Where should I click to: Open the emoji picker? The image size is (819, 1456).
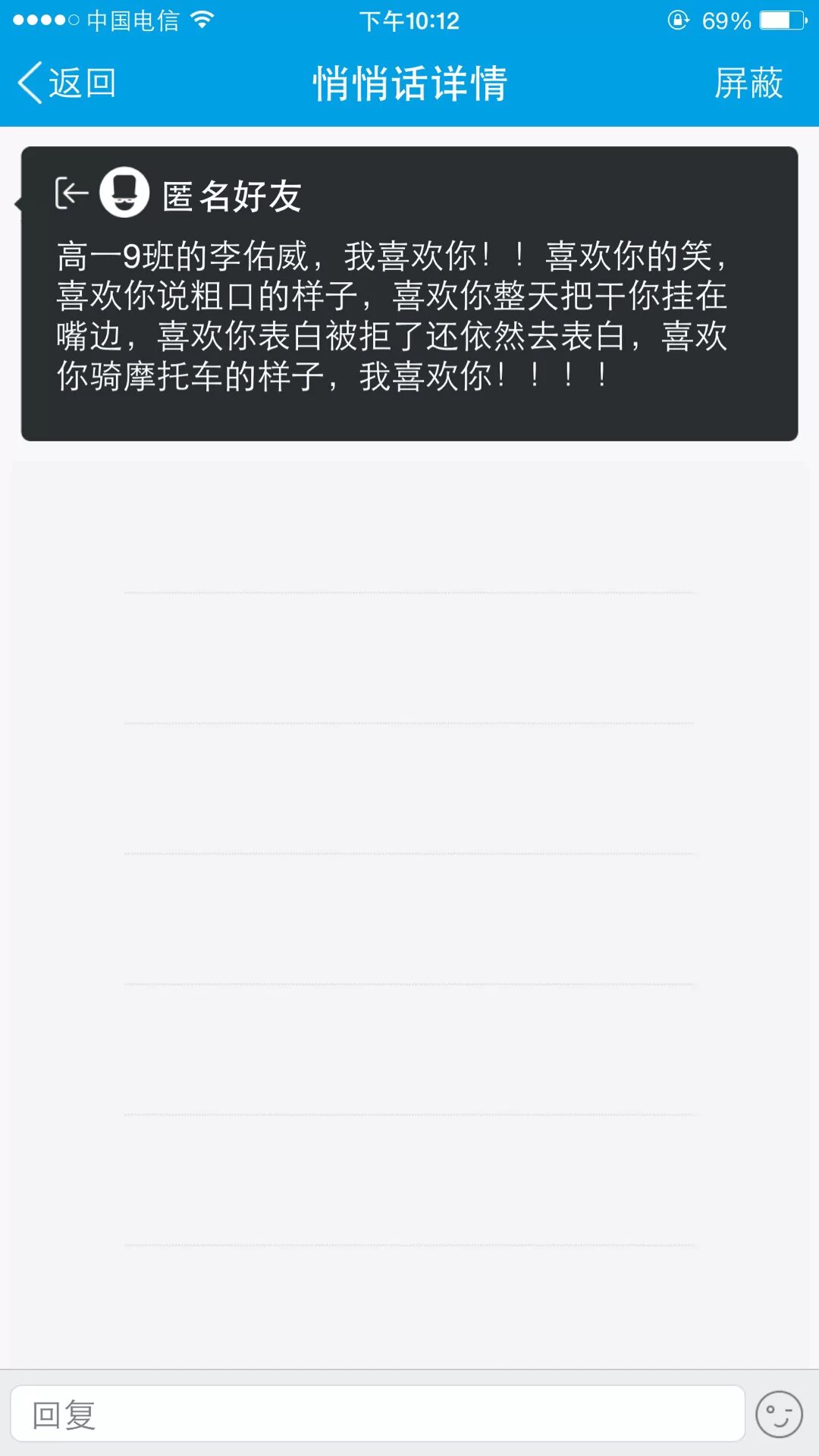(x=779, y=1414)
